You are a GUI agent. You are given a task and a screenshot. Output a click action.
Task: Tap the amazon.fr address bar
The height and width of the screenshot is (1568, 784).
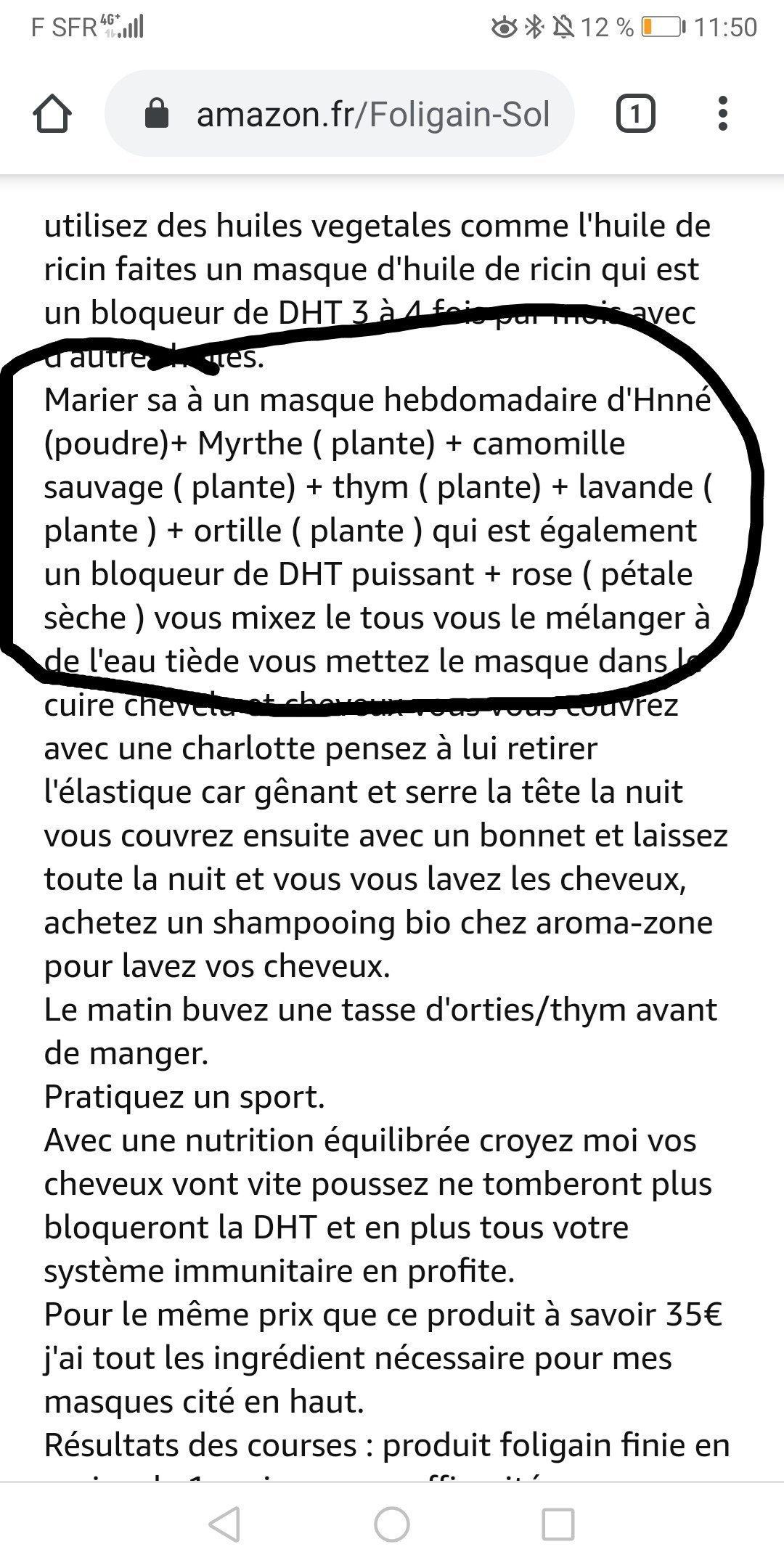(340, 114)
